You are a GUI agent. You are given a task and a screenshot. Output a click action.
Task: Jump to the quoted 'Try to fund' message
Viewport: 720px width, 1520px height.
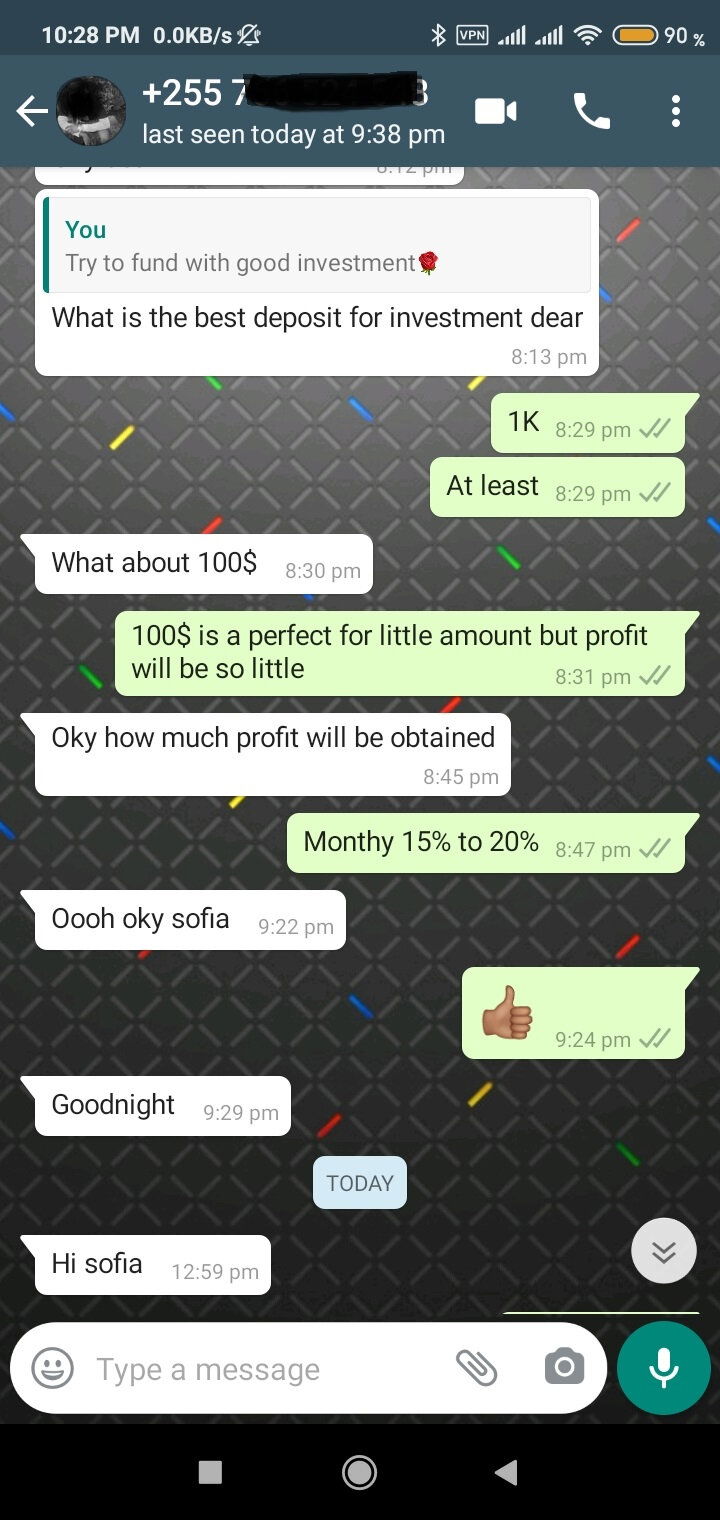[x=317, y=245]
